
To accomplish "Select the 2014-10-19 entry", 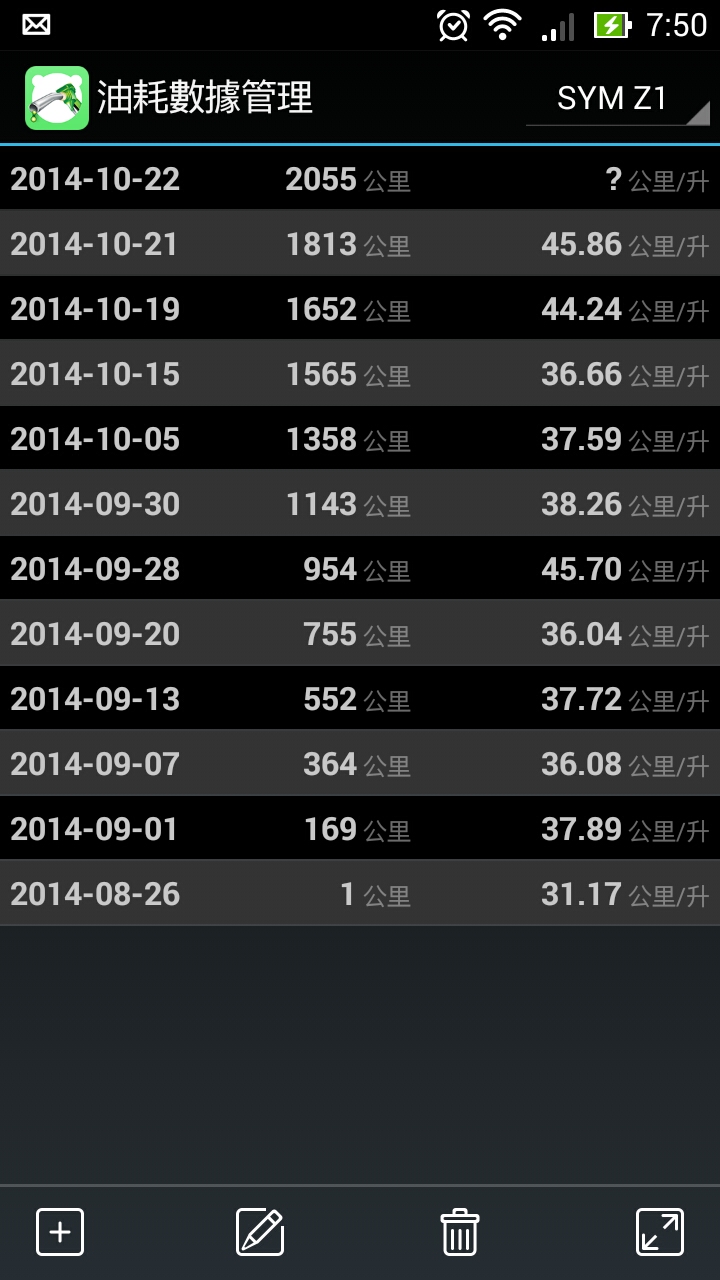I will click(x=360, y=308).
